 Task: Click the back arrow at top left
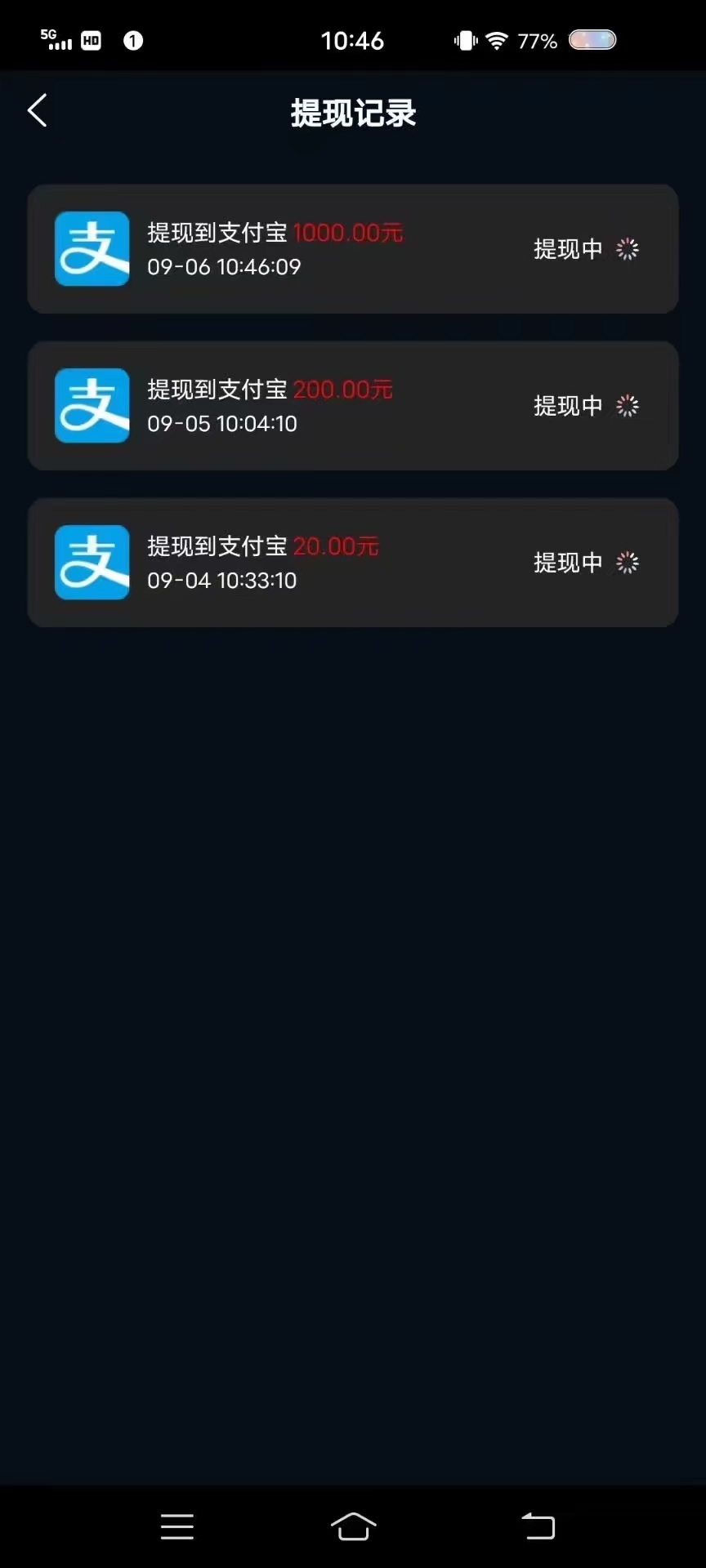pyautogui.click(x=37, y=110)
